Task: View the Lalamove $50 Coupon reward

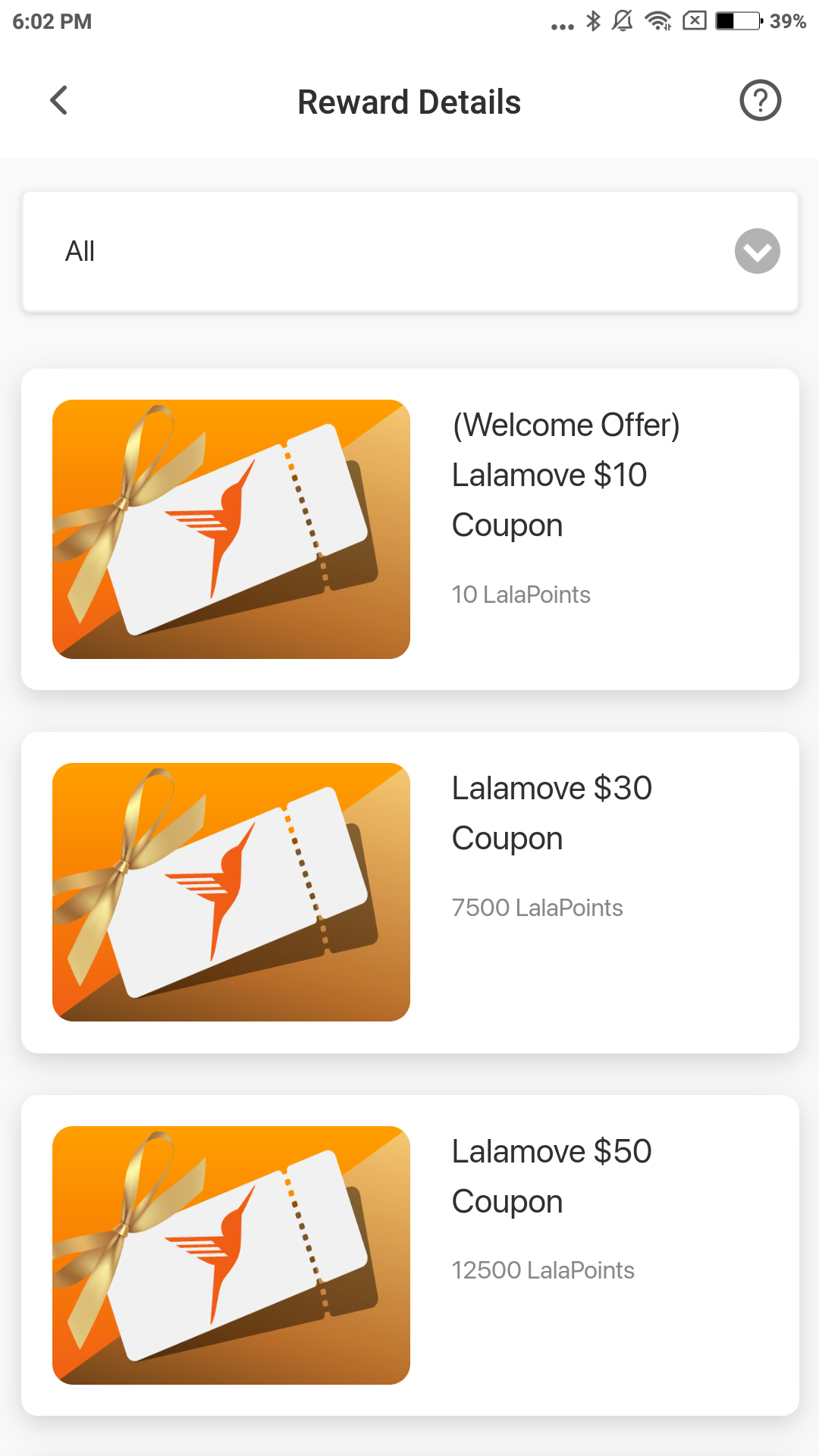Action: pos(409,1255)
